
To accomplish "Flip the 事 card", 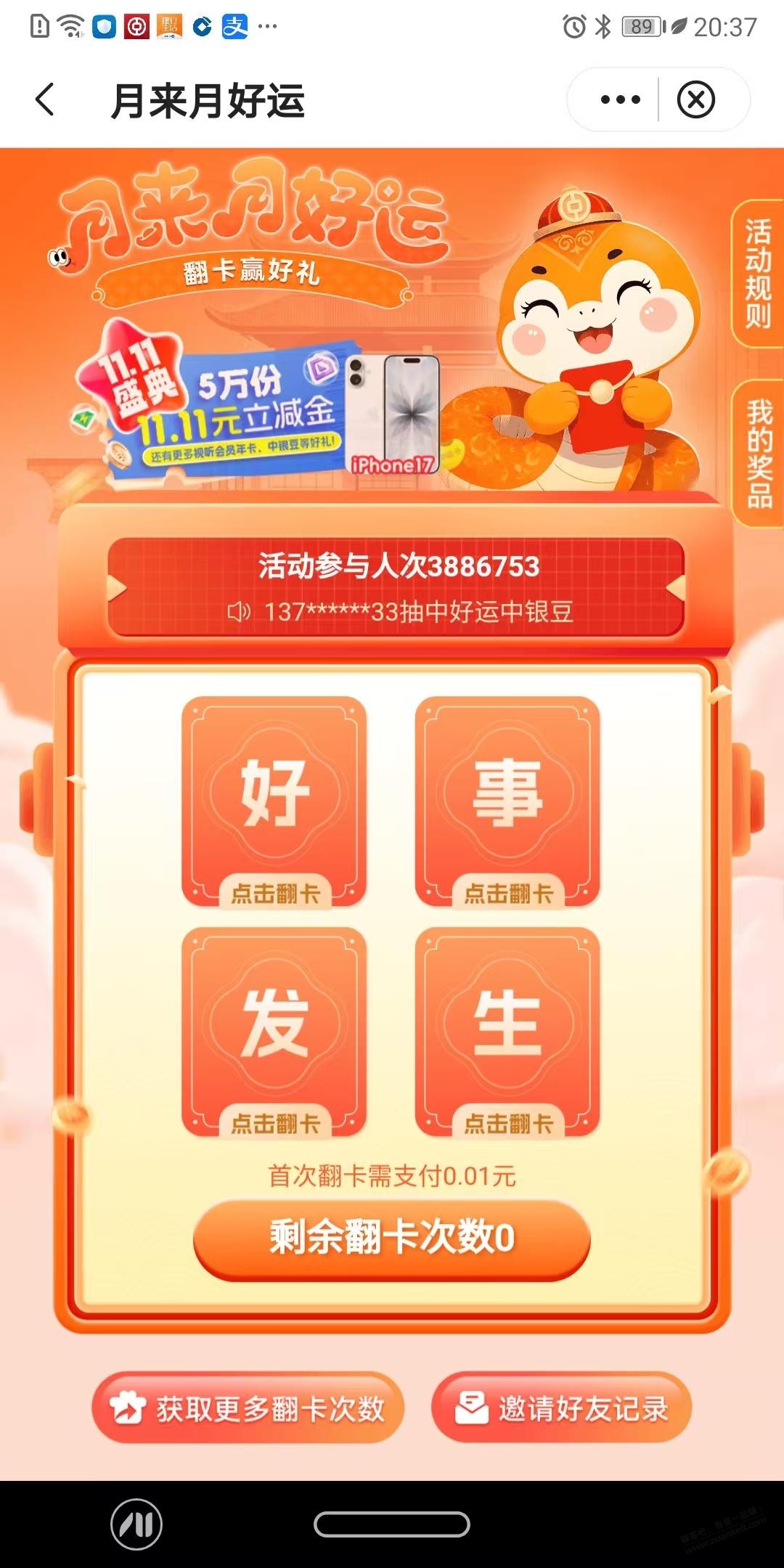I will [507, 801].
